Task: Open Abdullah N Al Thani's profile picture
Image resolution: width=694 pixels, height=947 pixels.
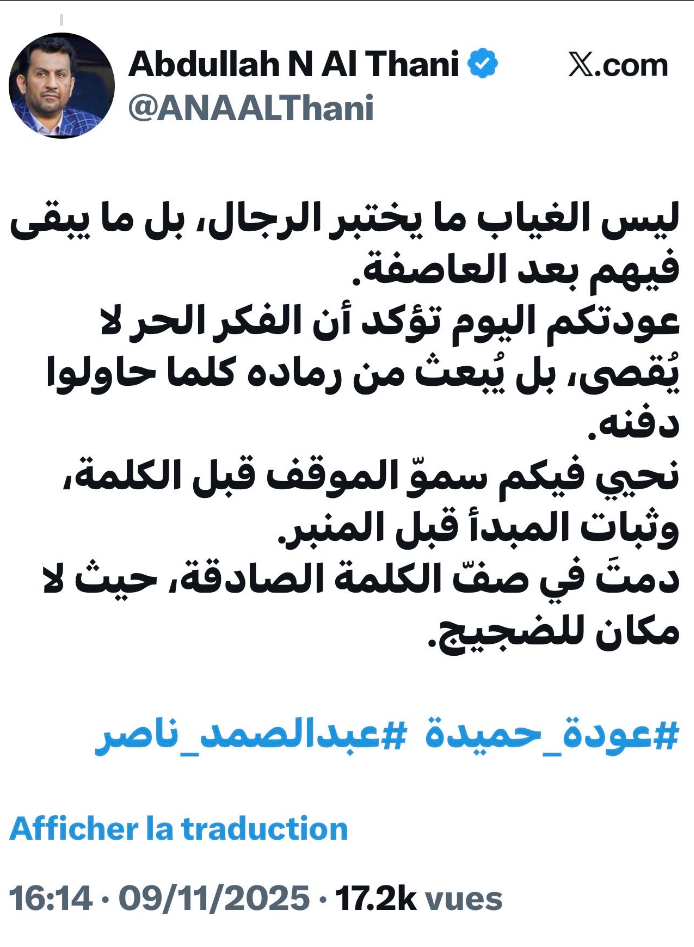Action: pyautogui.click(x=62, y=86)
